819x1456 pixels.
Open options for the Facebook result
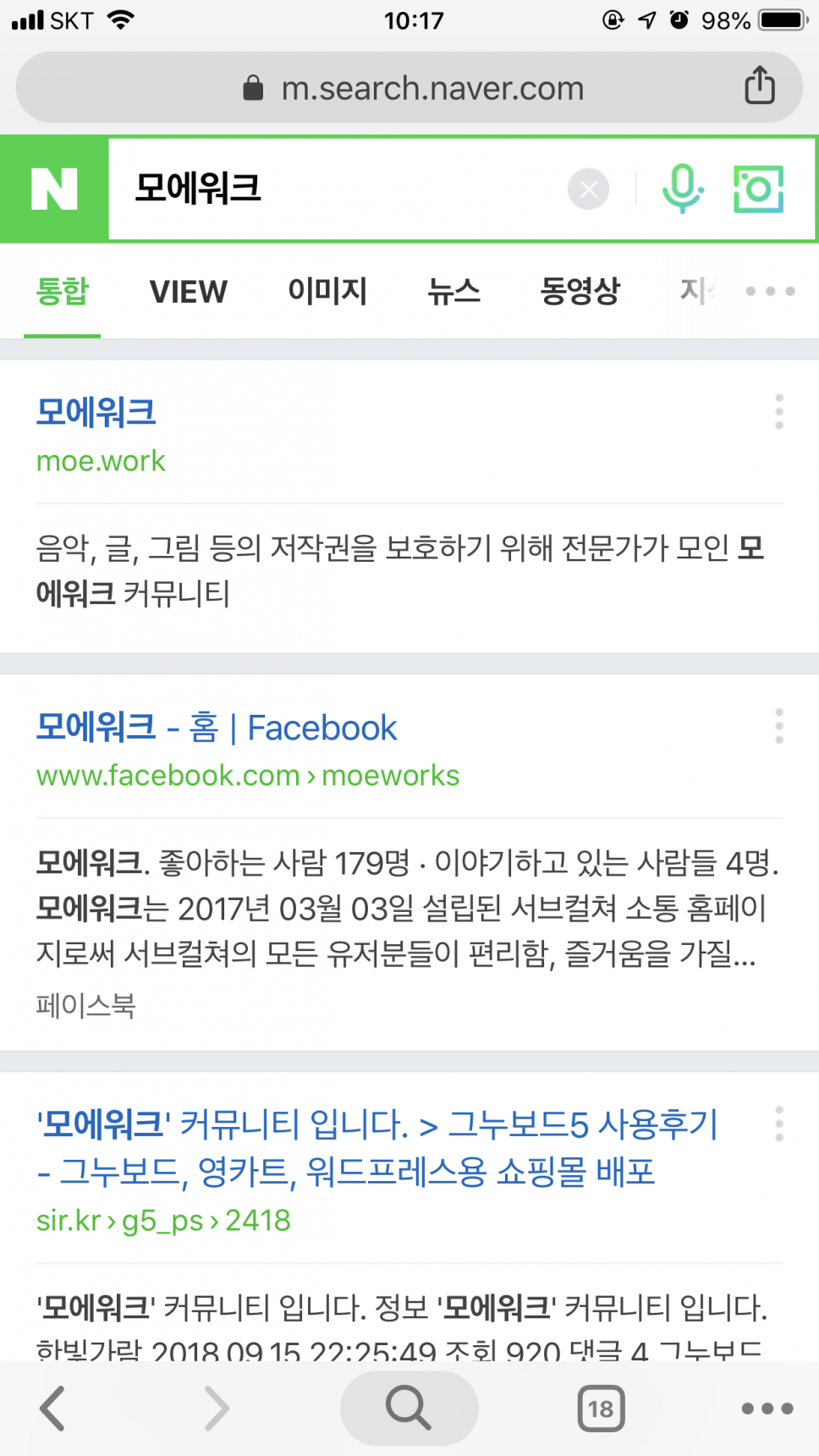[x=779, y=726]
